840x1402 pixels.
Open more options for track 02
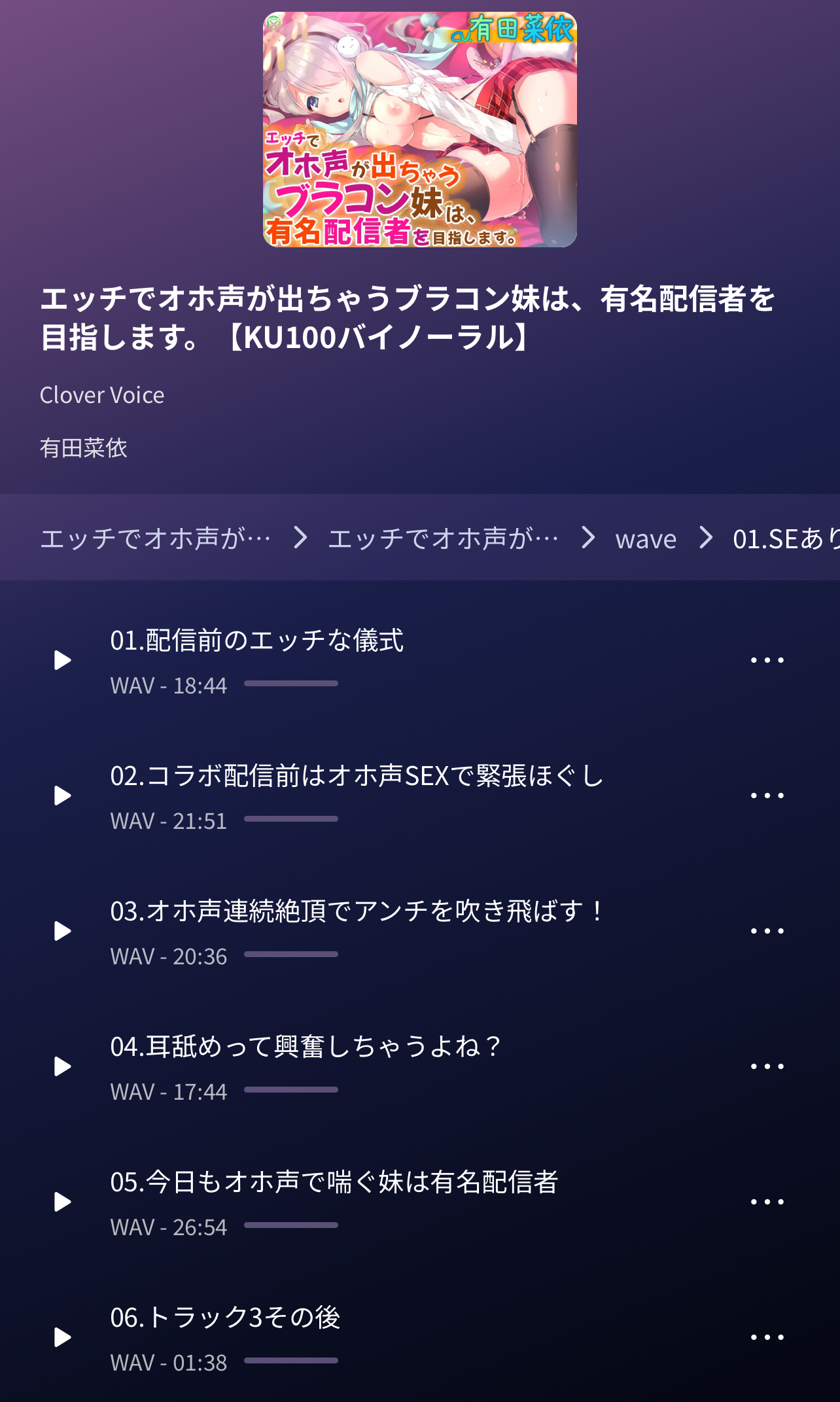click(x=767, y=796)
